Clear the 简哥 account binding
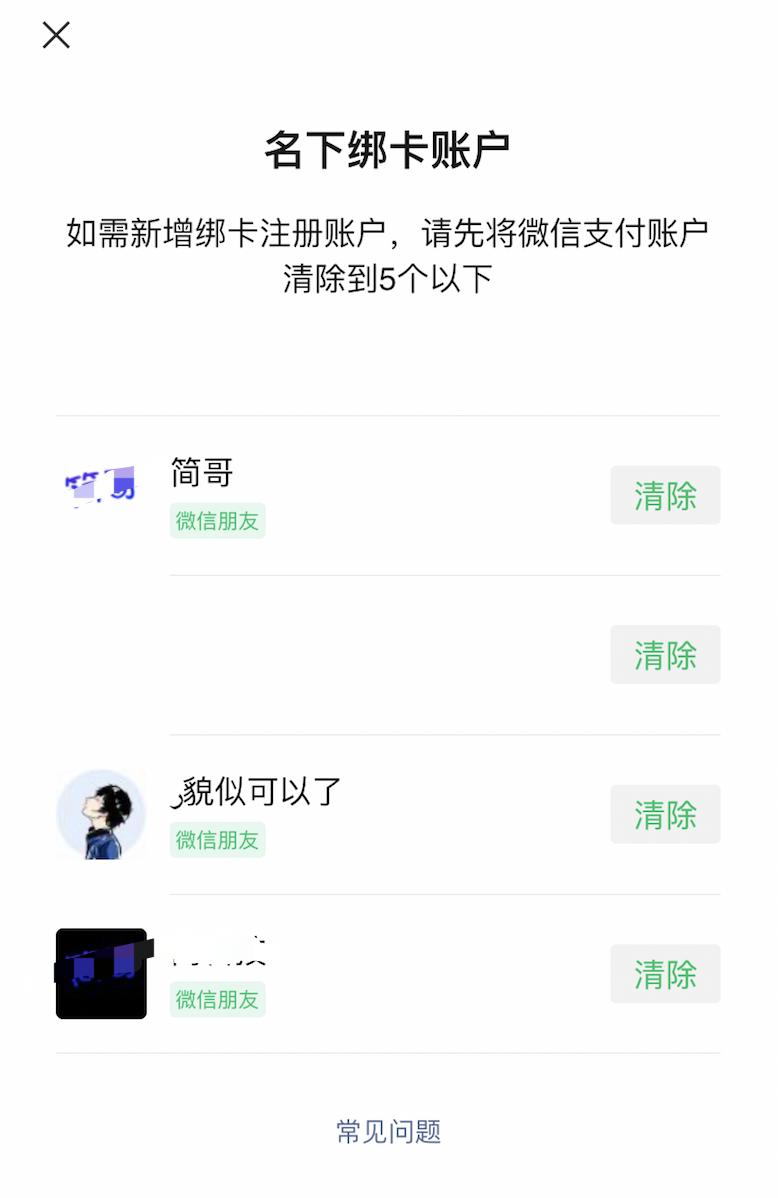The width and height of the screenshot is (778, 1198). click(665, 495)
